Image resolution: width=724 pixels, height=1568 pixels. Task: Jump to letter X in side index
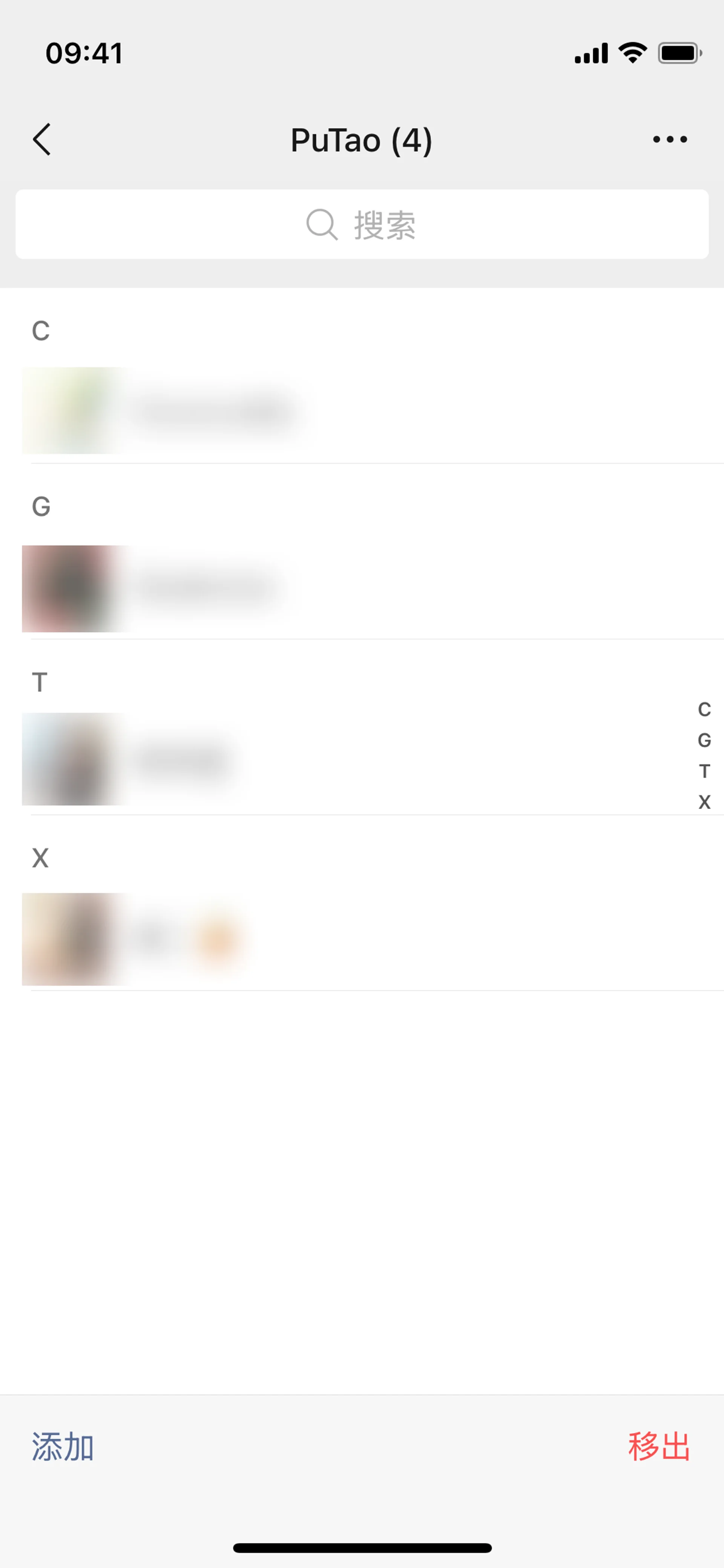[x=704, y=802]
